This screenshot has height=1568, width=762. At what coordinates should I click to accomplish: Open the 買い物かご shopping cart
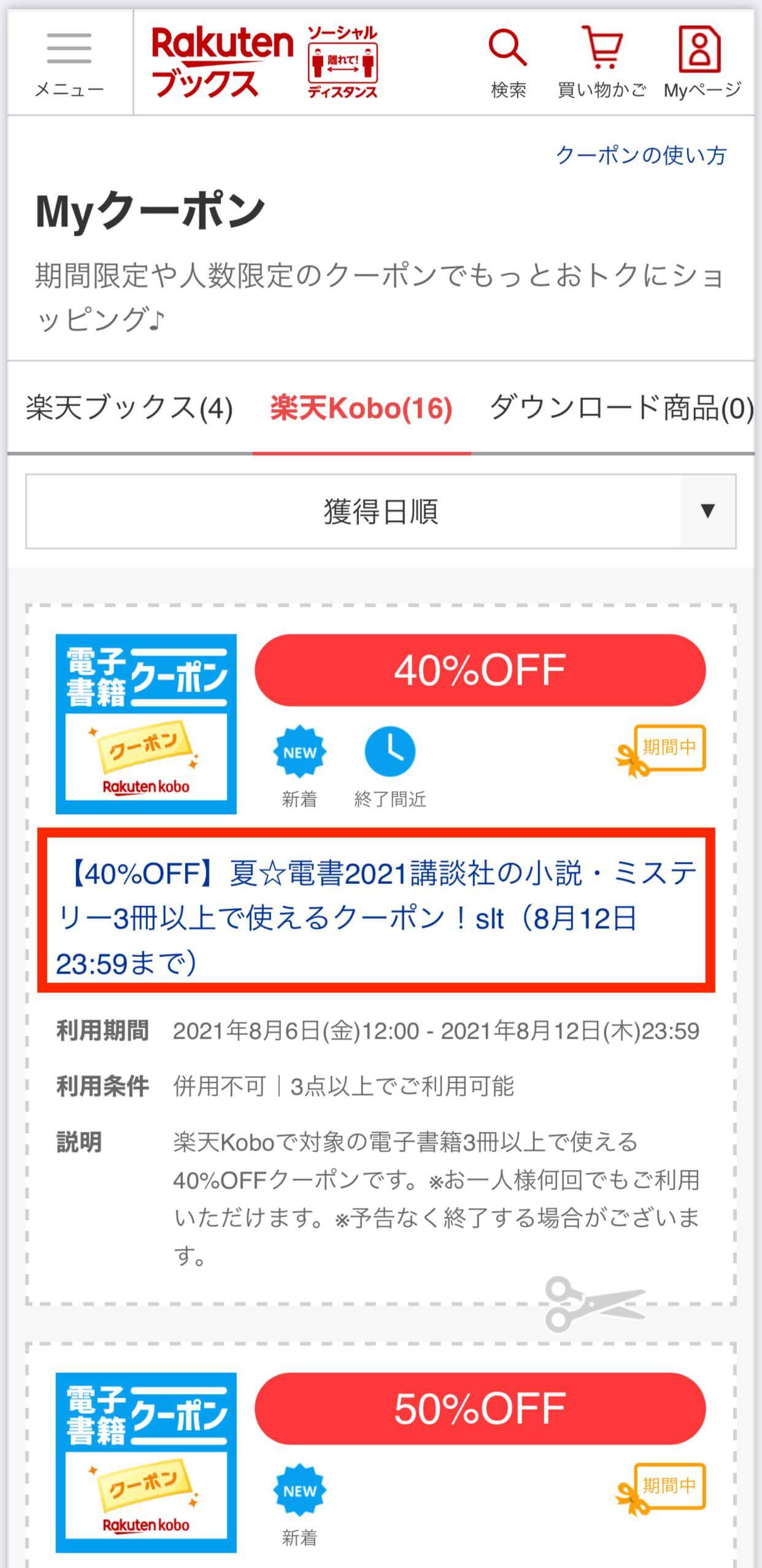coord(601,63)
